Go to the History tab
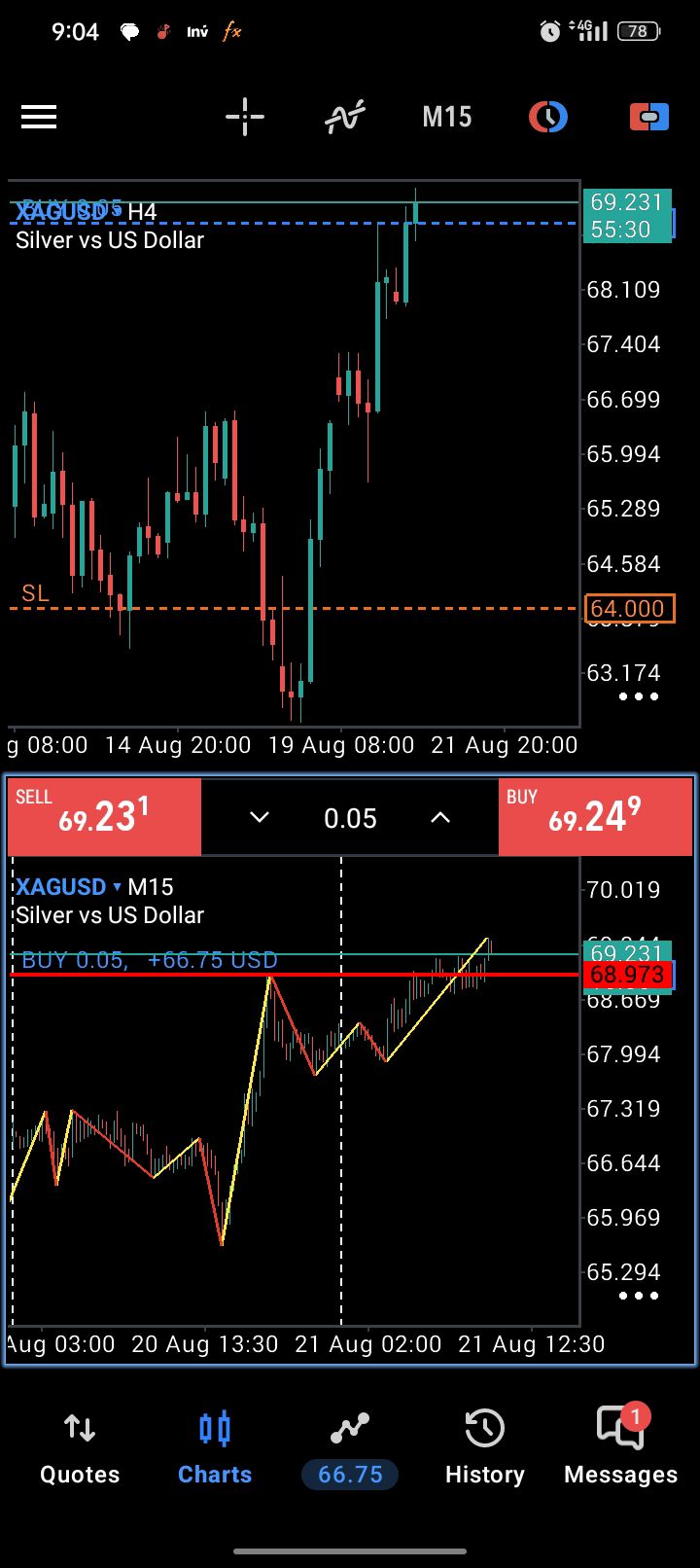700x1568 pixels. (484, 1449)
